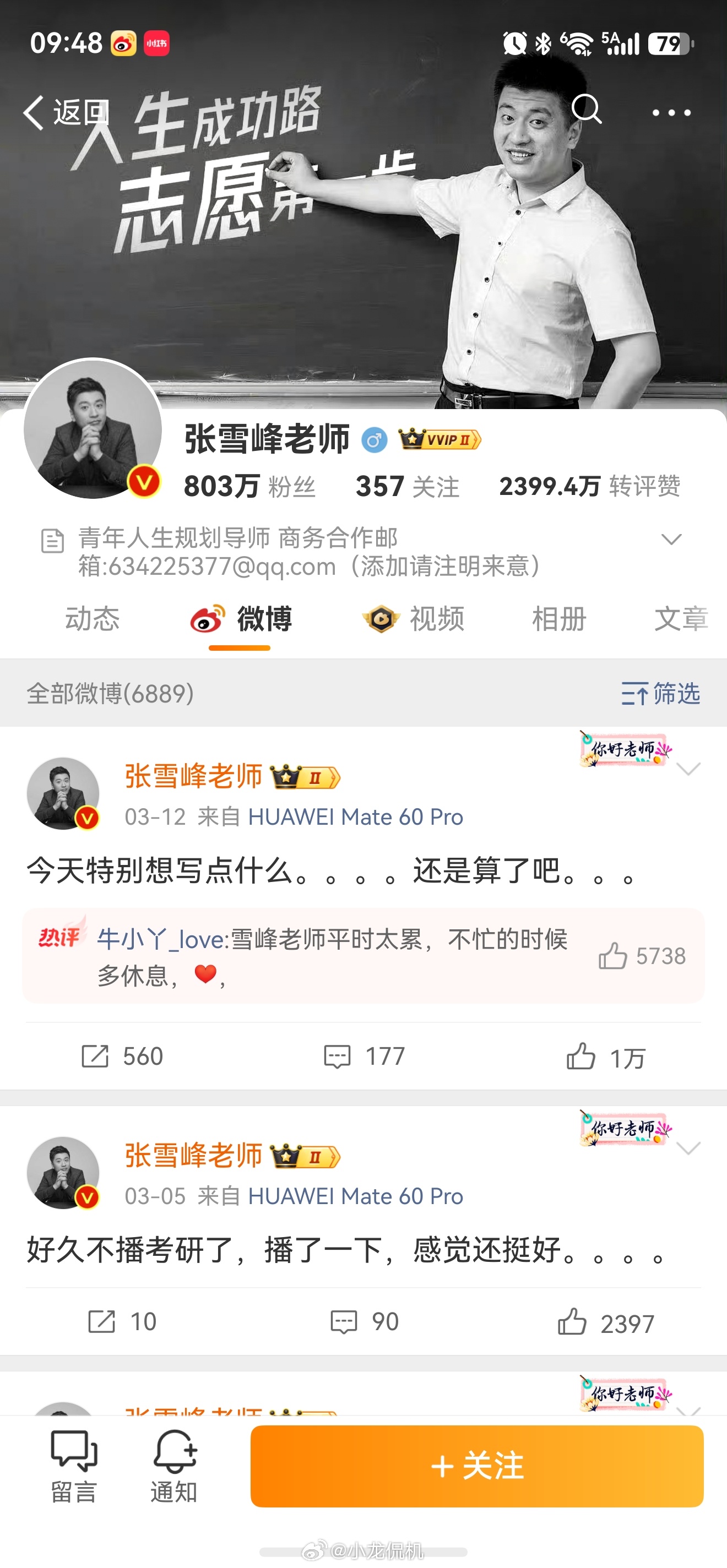Expand the bio section chevron

click(671, 538)
